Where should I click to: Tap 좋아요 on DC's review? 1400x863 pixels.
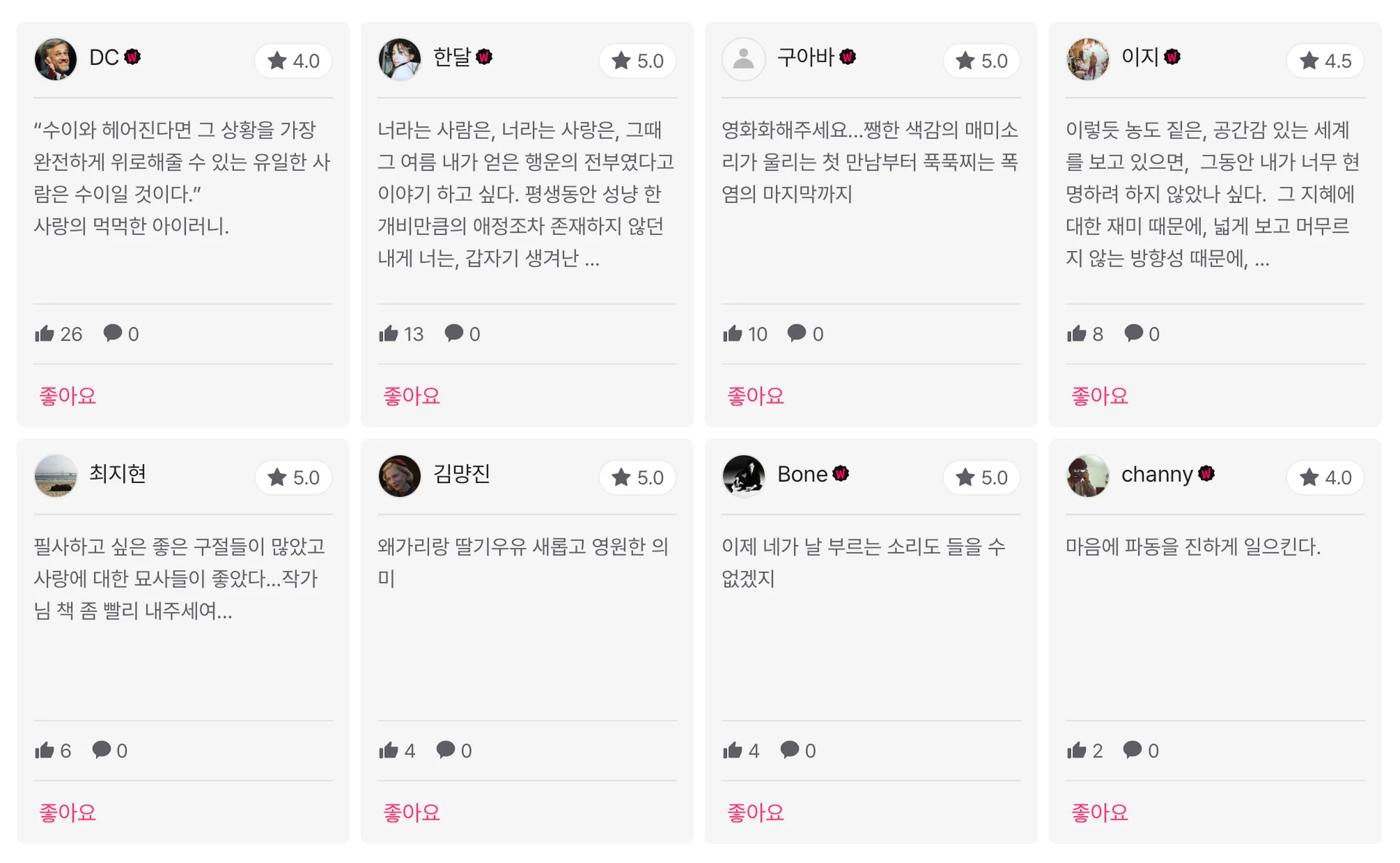pyautogui.click(x=67, y=396)
